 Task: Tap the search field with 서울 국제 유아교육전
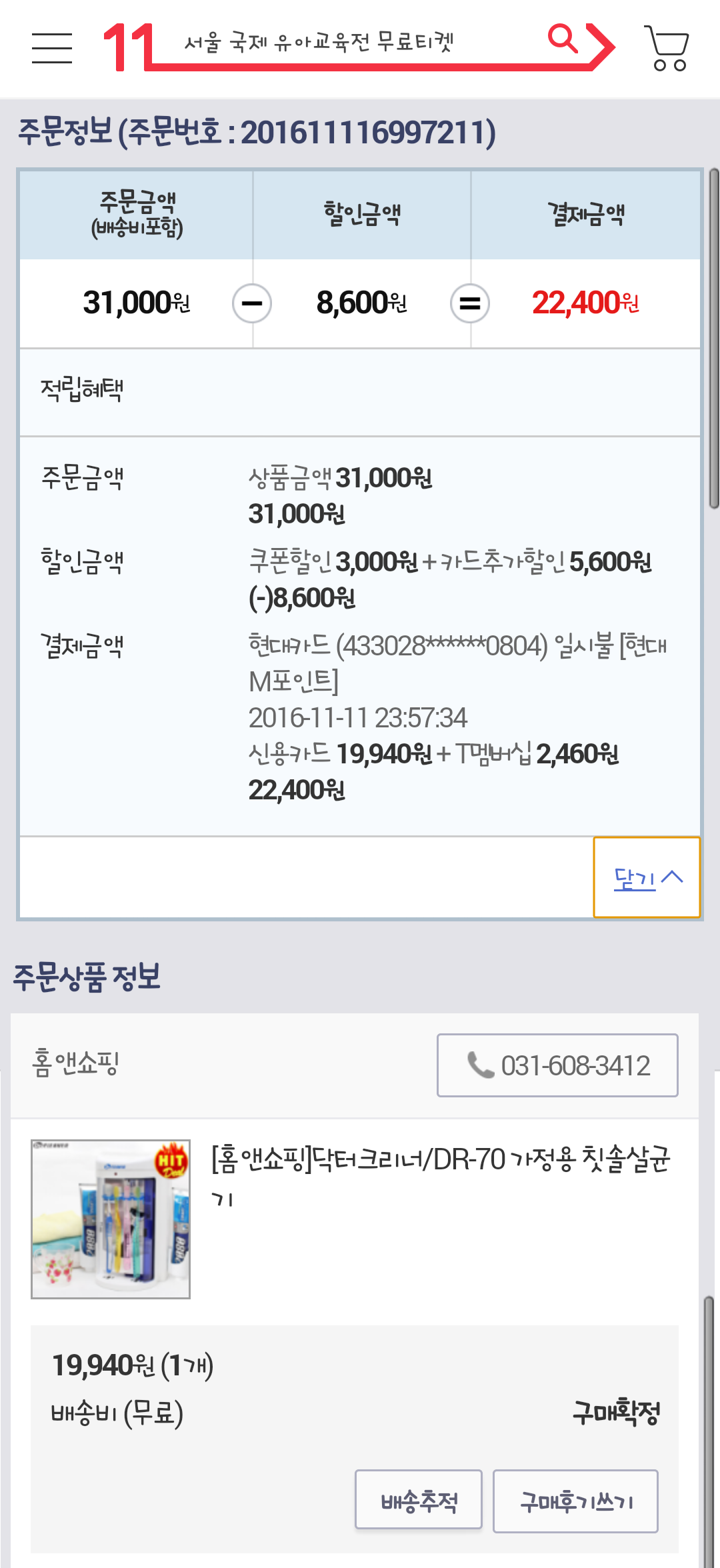click(347, 43)
